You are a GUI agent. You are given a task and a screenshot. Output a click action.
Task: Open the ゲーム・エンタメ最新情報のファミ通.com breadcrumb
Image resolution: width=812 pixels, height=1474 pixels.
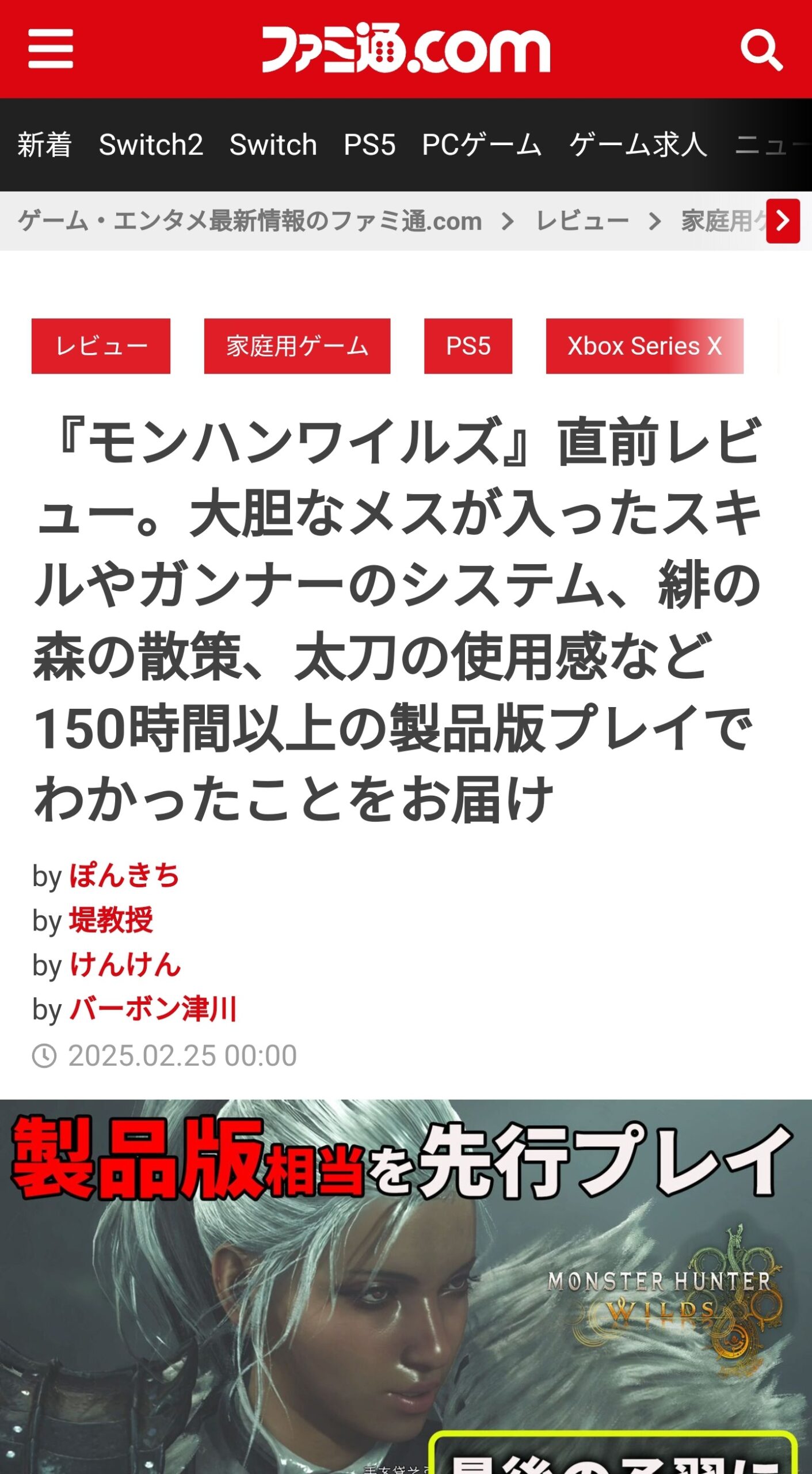pyautogui.click(x=250, y=221)
